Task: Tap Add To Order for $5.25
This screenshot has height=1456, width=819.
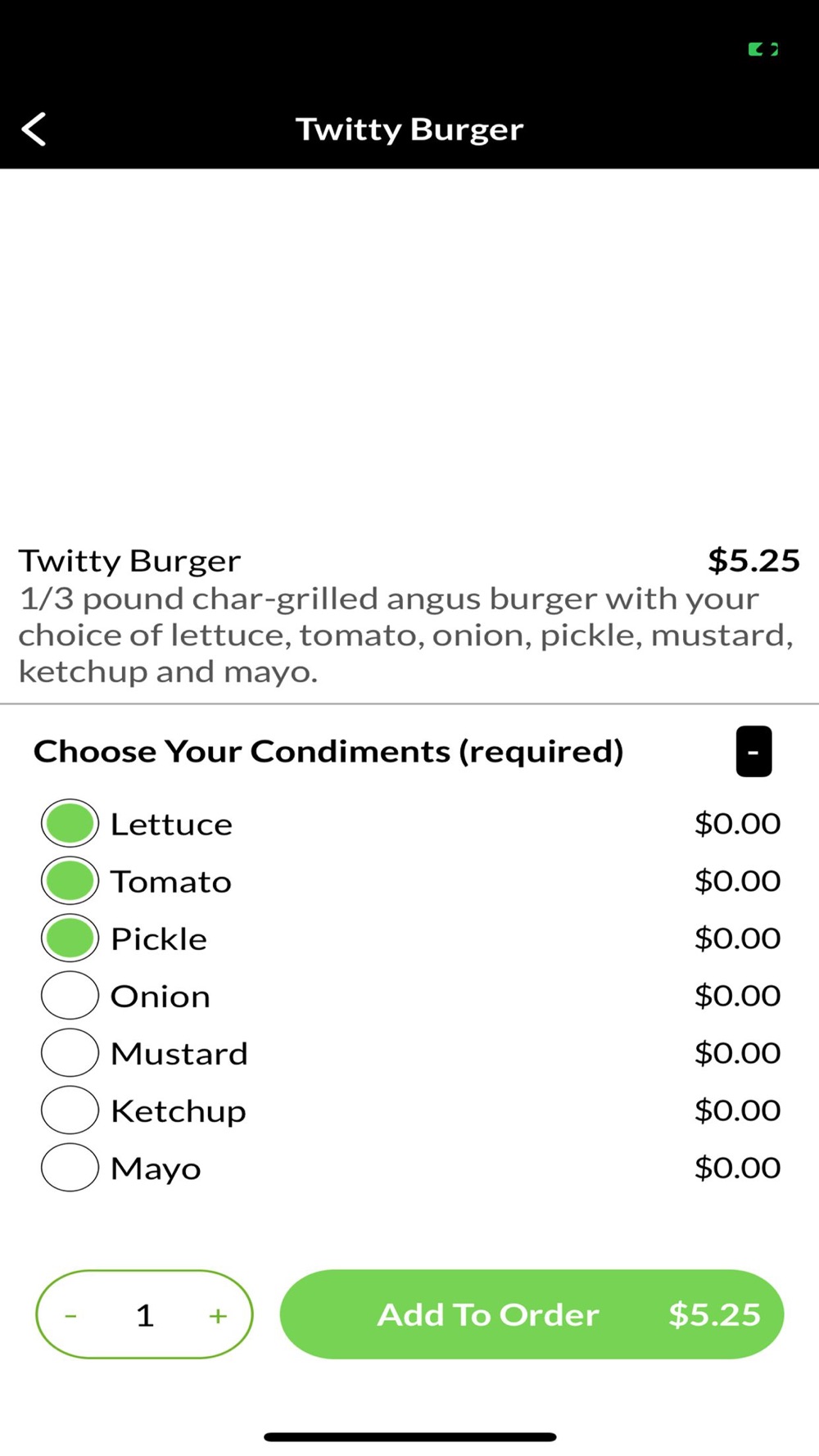Action: pyautogui.click(x=532, y=1314)
